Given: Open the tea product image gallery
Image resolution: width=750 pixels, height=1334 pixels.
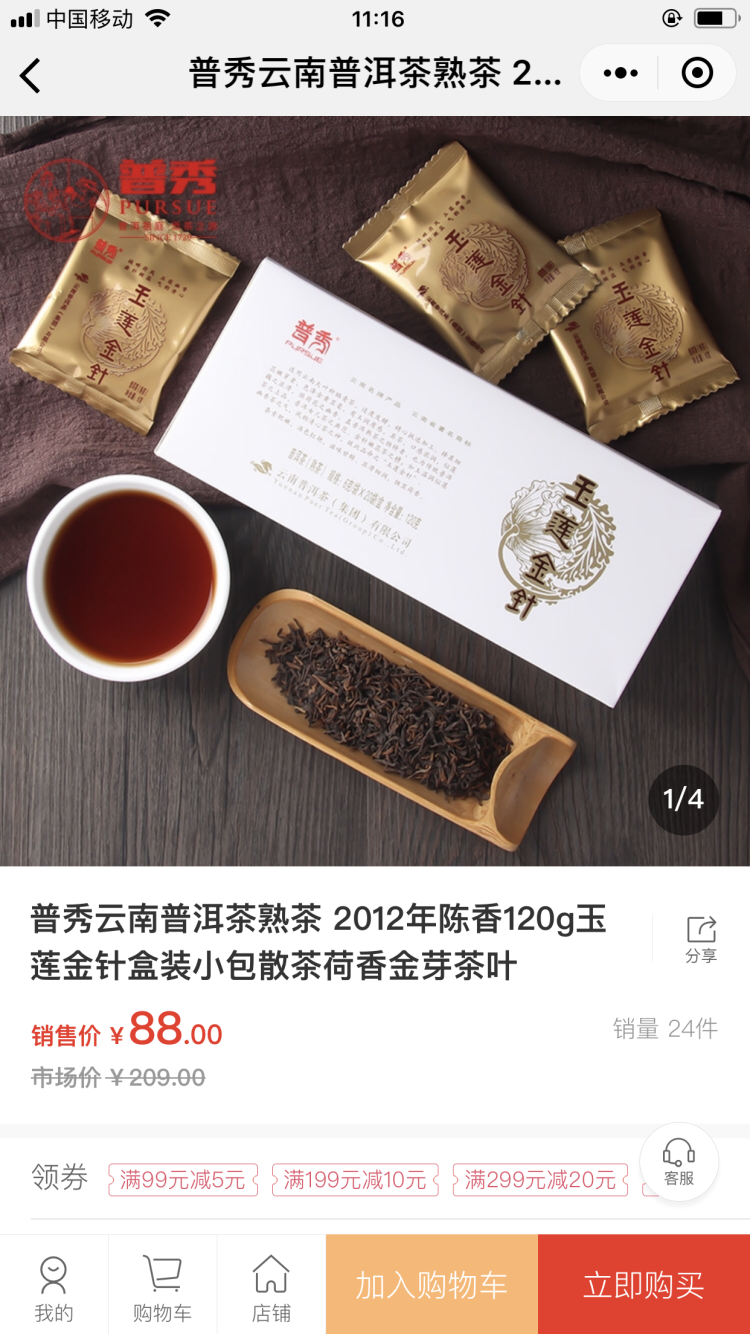Looking at the screenshot, I should [x=375, y=490].
